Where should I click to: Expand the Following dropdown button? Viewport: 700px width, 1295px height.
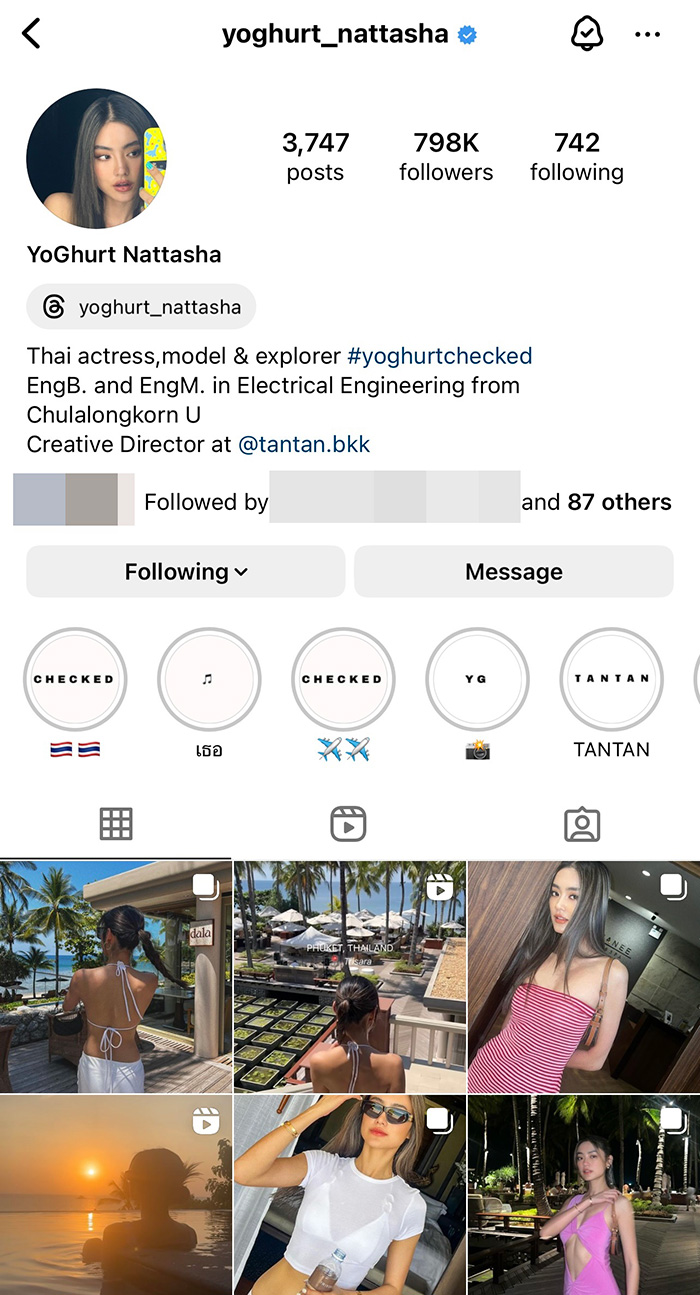pos(186,572)
